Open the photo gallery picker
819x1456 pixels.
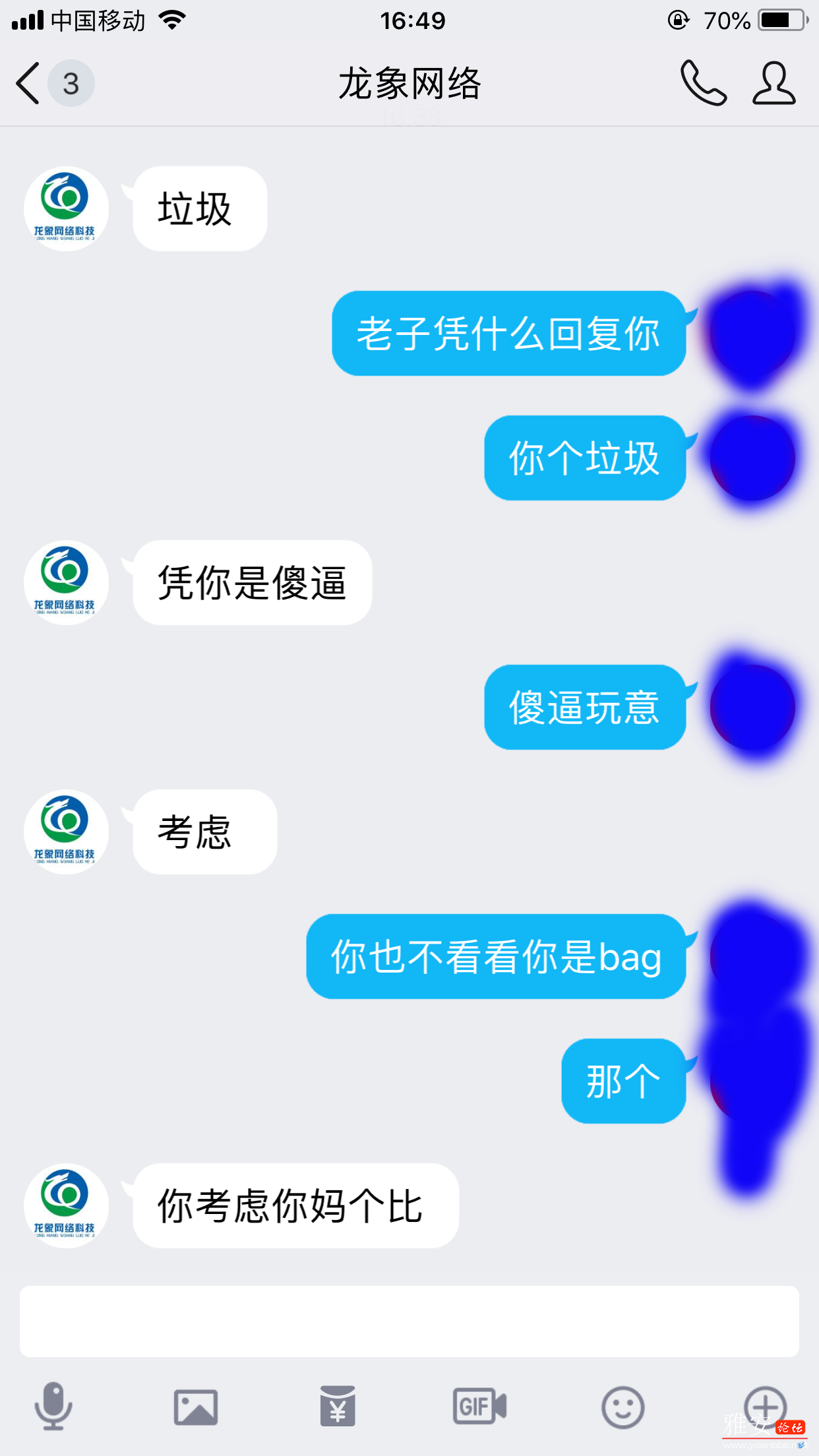[x=195, y=1407]
